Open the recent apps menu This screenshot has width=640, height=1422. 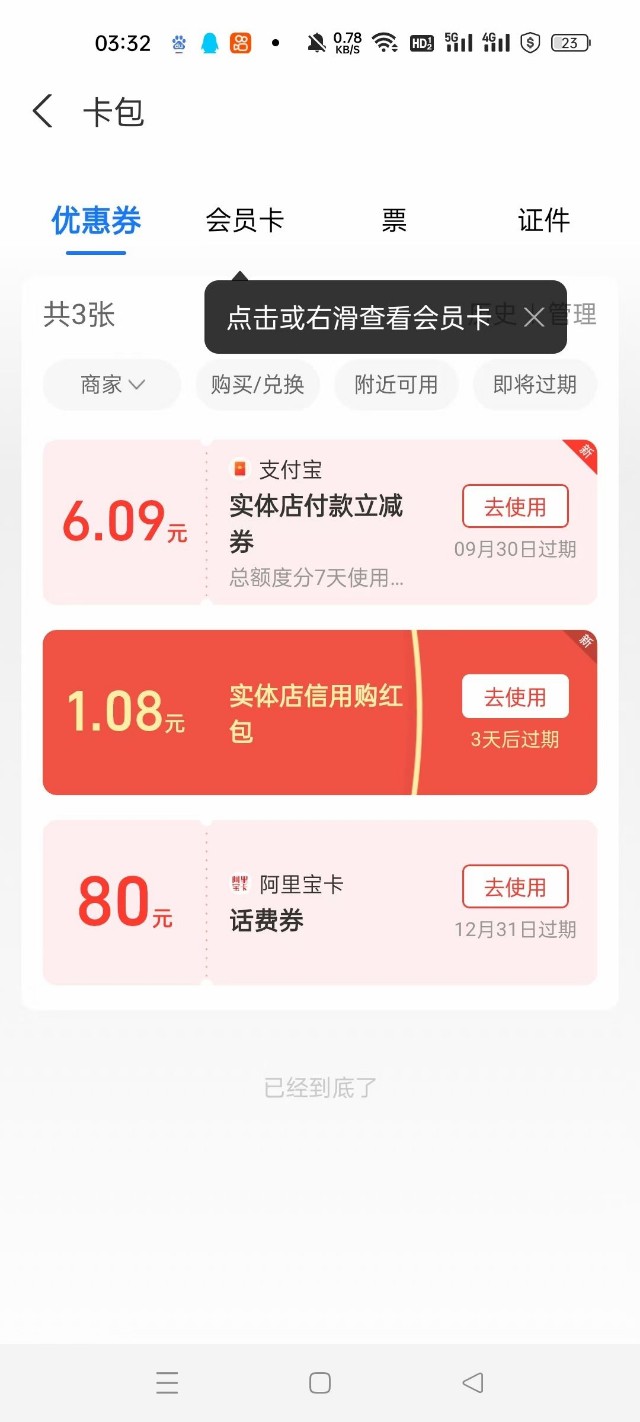pos(167,1383)
